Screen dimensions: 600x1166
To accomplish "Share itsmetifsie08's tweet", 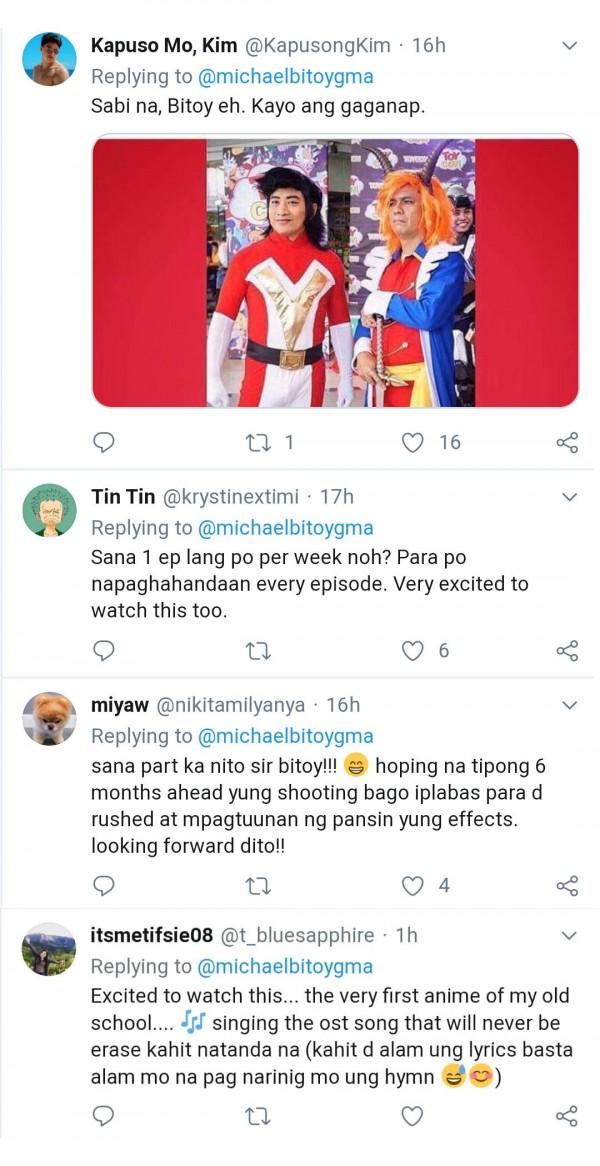I will (x=567, y=1116).
